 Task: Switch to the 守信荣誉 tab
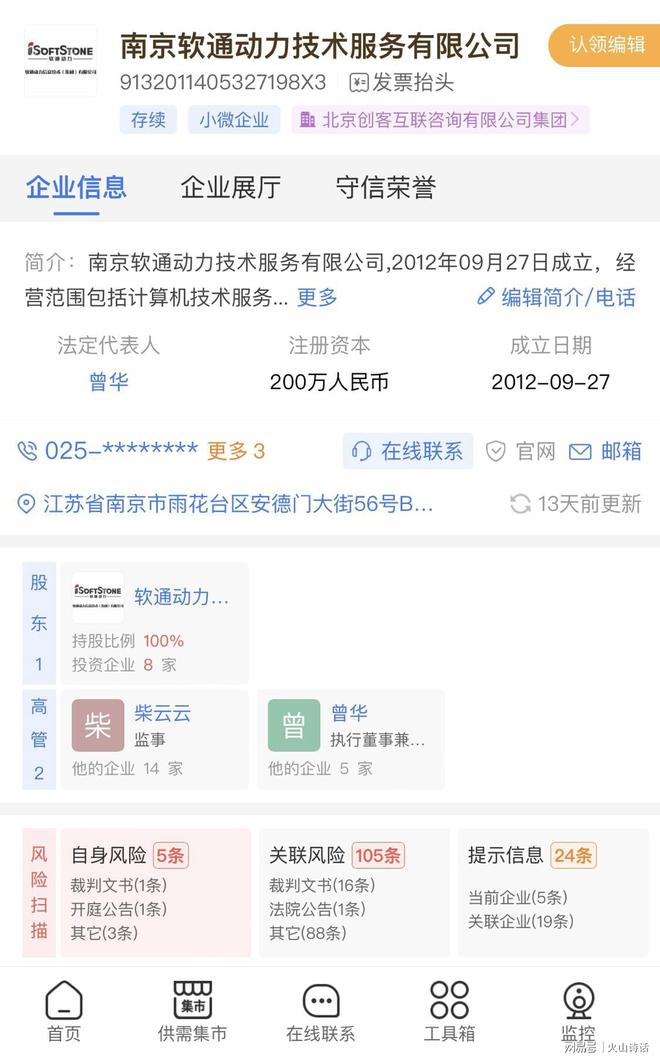coord(386,187)
